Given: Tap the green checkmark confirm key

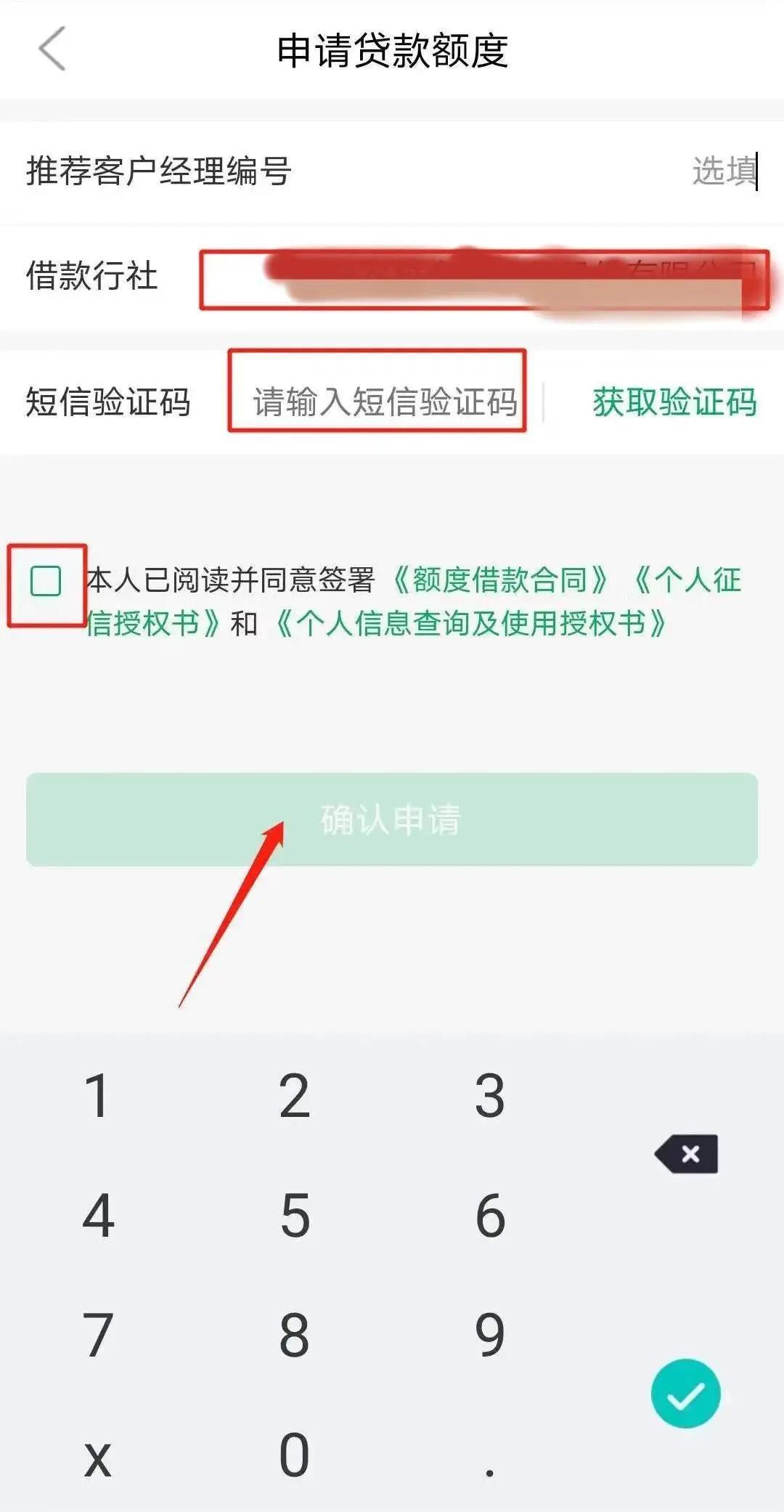Looking at the screenshot, I should [685, 1393].
